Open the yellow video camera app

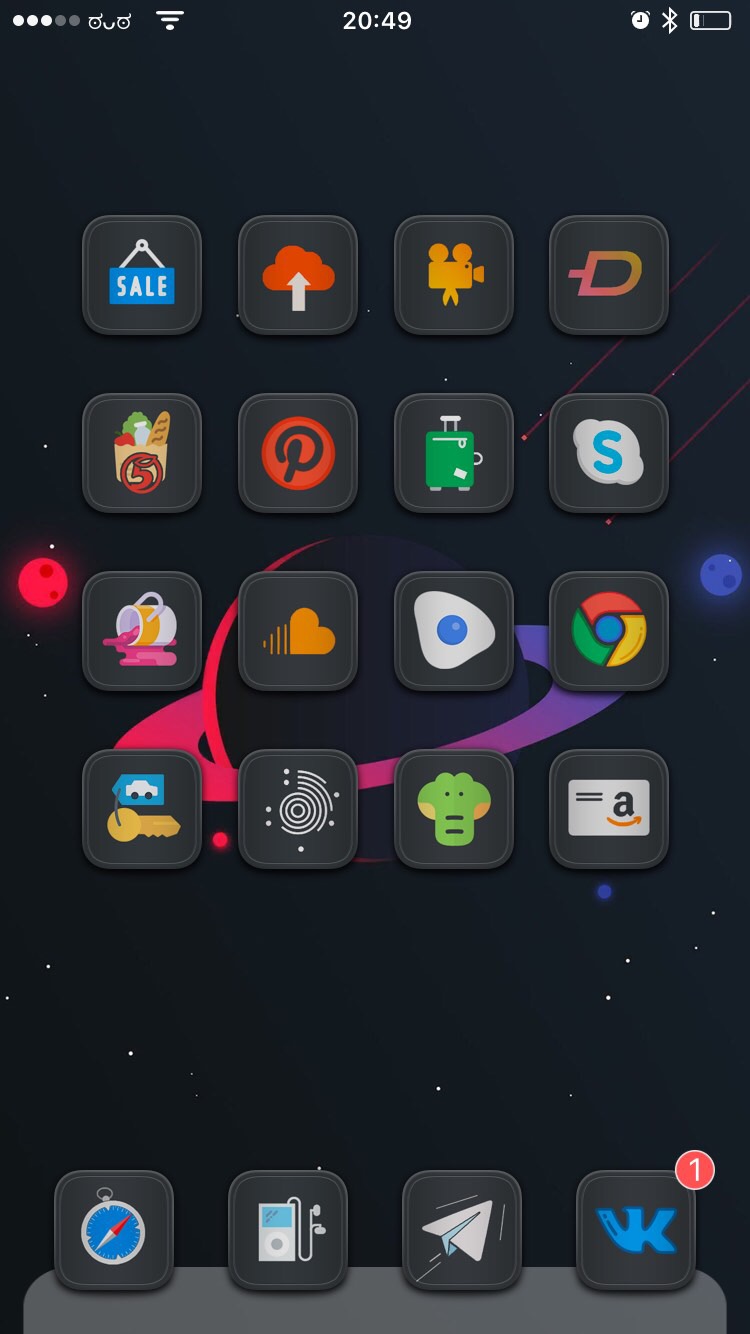(454, 275)
